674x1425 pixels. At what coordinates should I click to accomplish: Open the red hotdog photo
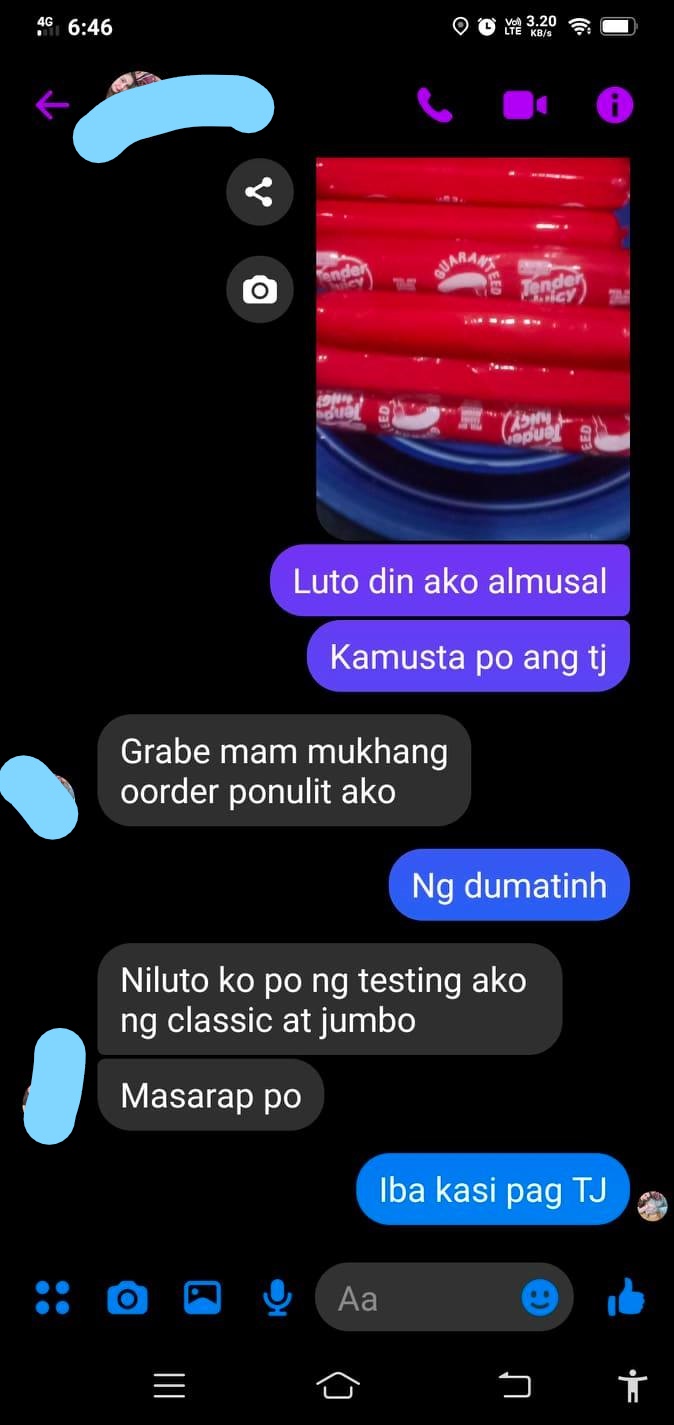(x=472, y=347)
